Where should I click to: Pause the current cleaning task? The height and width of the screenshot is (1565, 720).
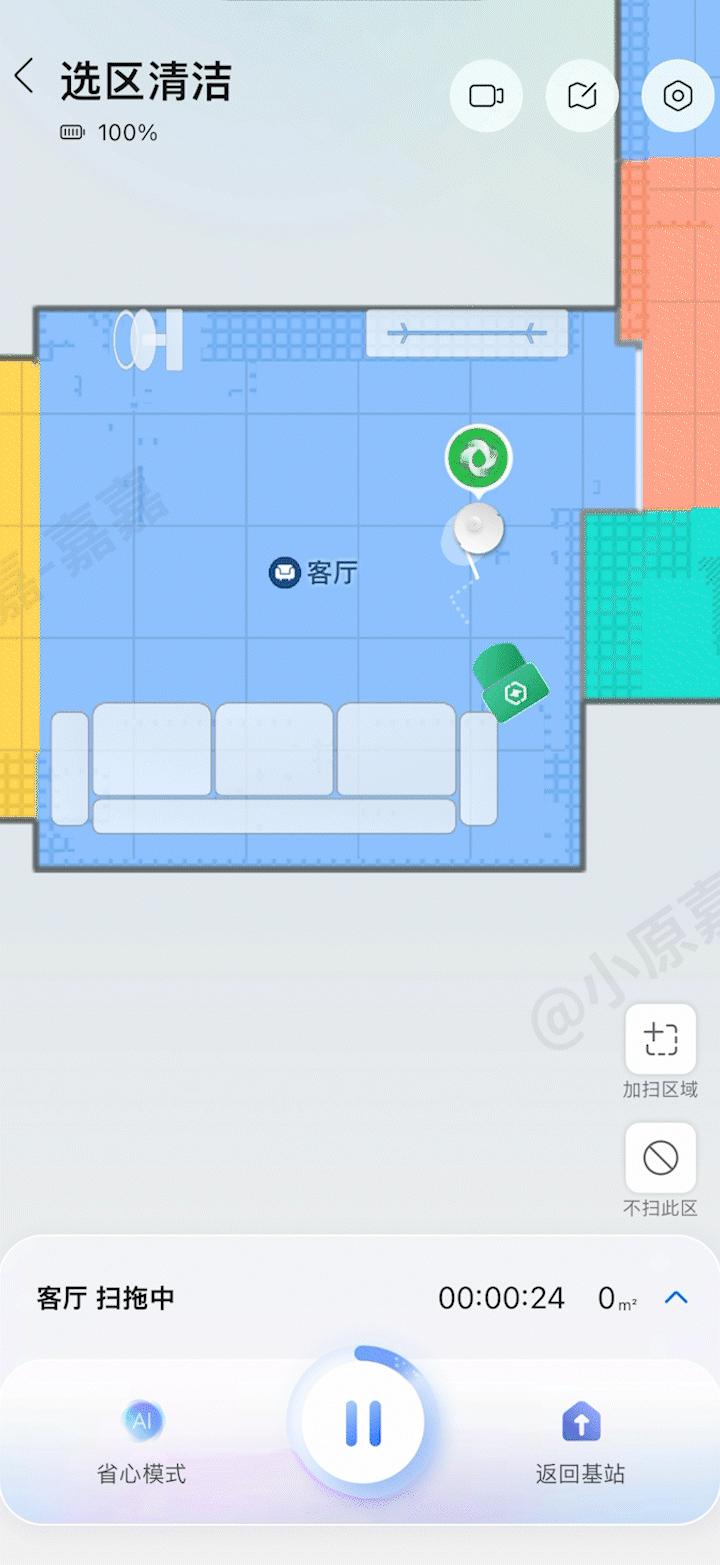(x=363, y=1421)
